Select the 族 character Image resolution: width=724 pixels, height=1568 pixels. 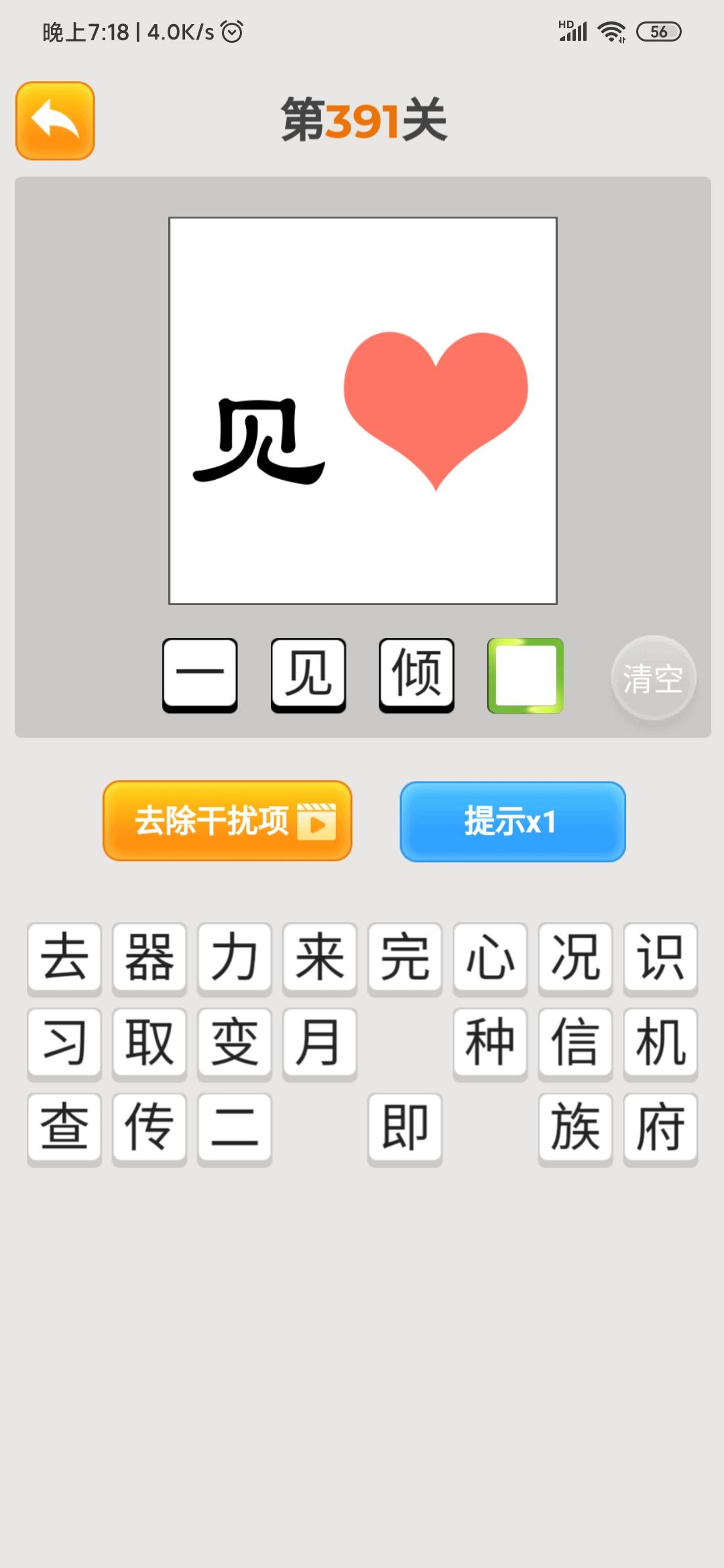(x=575, y=1129)
